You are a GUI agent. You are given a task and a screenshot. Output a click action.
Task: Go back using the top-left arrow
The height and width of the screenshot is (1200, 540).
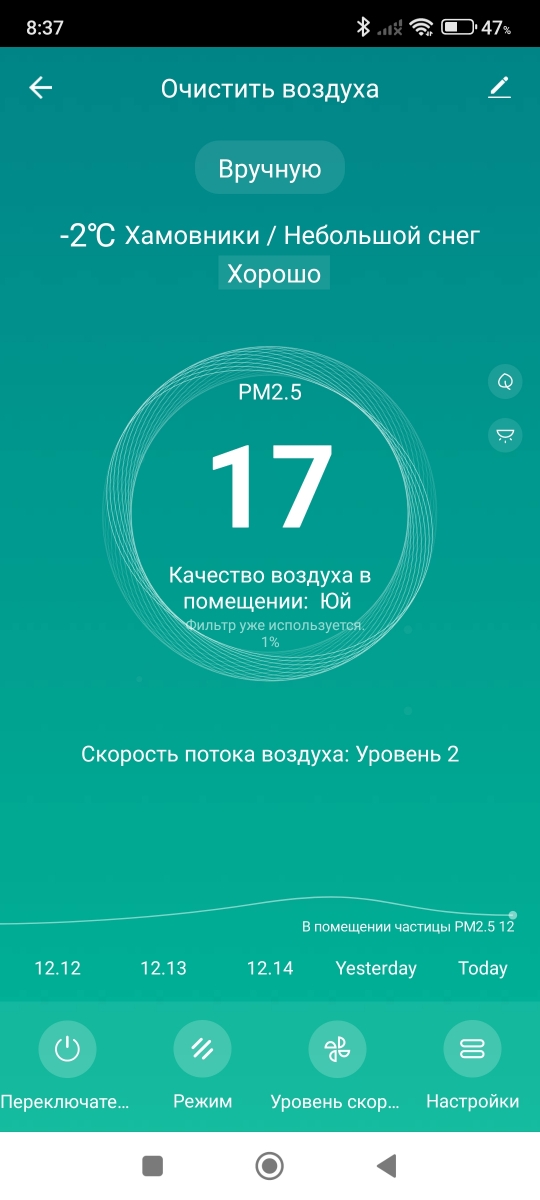[40, 88]
